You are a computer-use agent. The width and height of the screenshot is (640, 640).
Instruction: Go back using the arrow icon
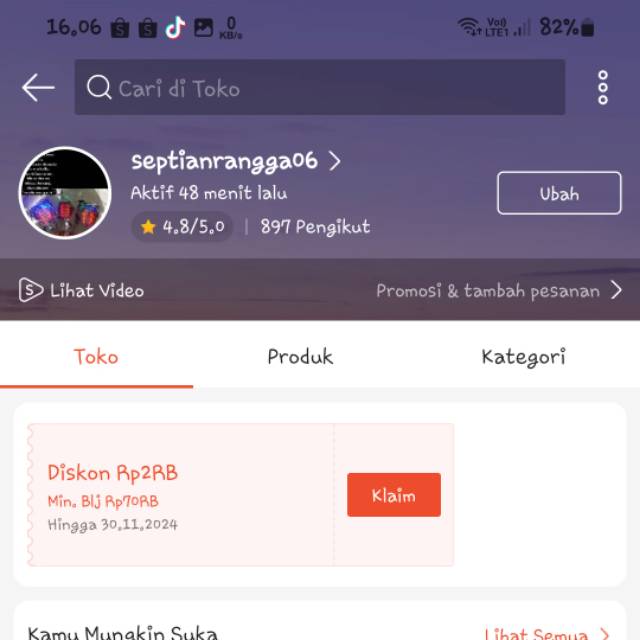tap(38, 88)
